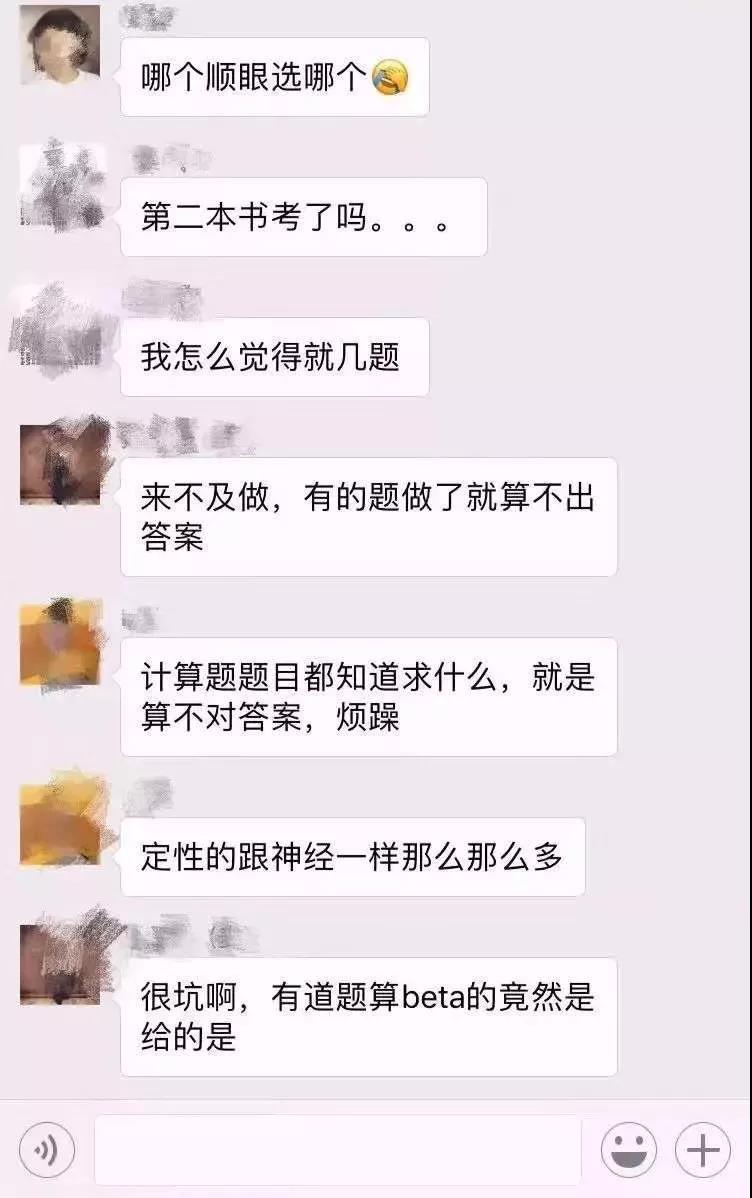Open the emoji sticker panel
The image size is (752, 1198).
coord(628,1150)
